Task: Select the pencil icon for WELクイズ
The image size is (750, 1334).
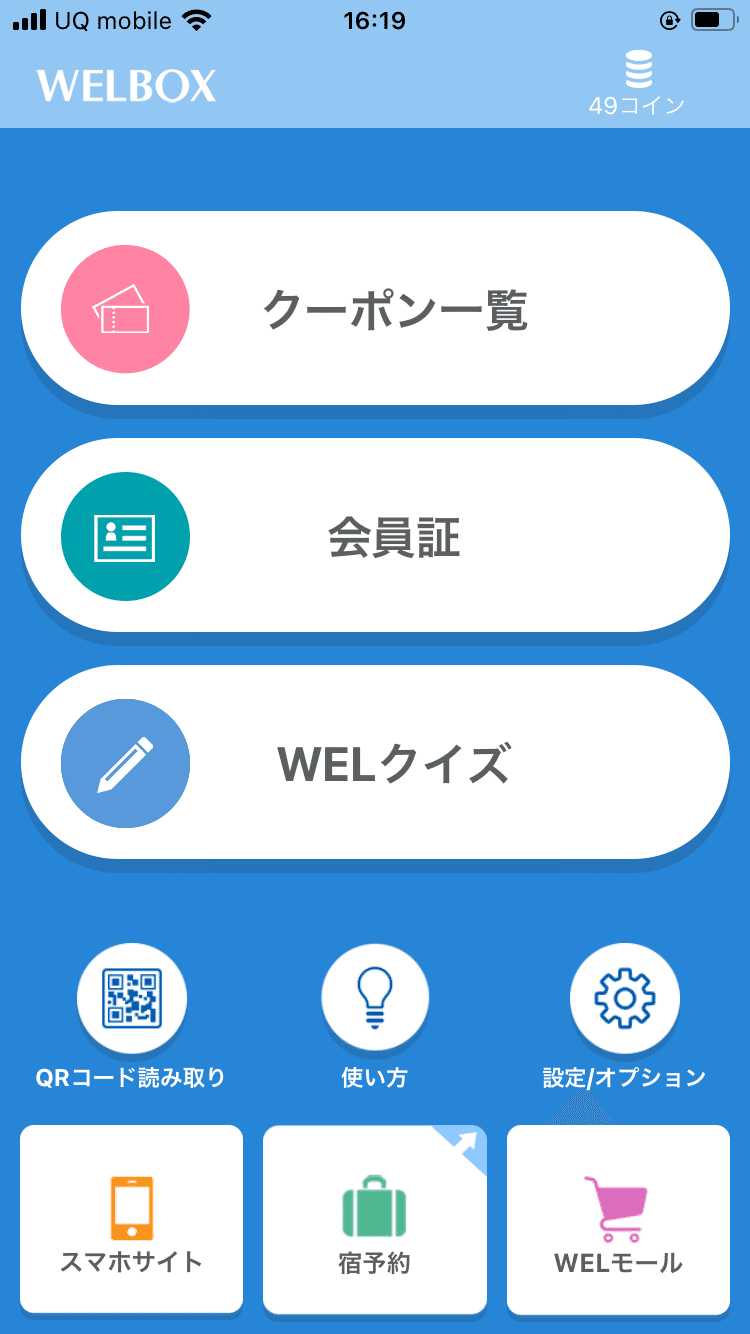Action: click(x=125, y=762)
